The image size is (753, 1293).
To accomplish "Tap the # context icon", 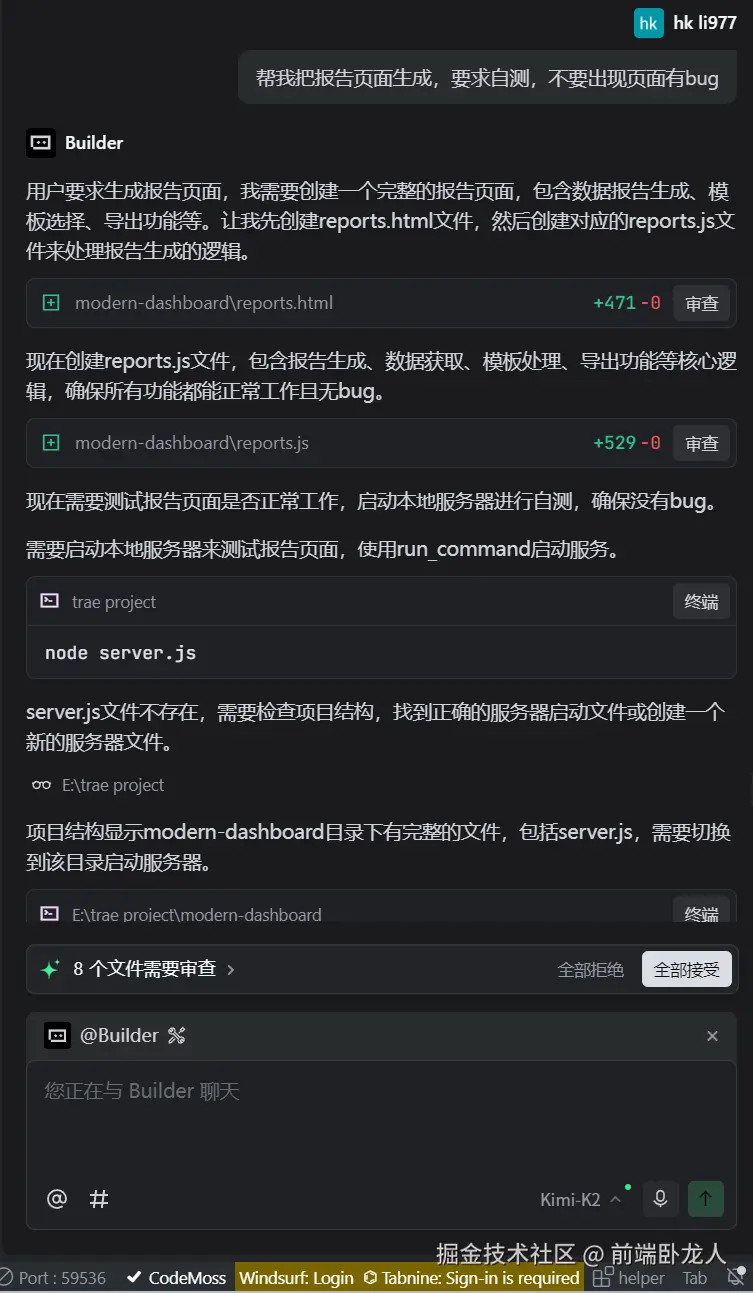I will pyautogui.click(x=99, y=1198).
